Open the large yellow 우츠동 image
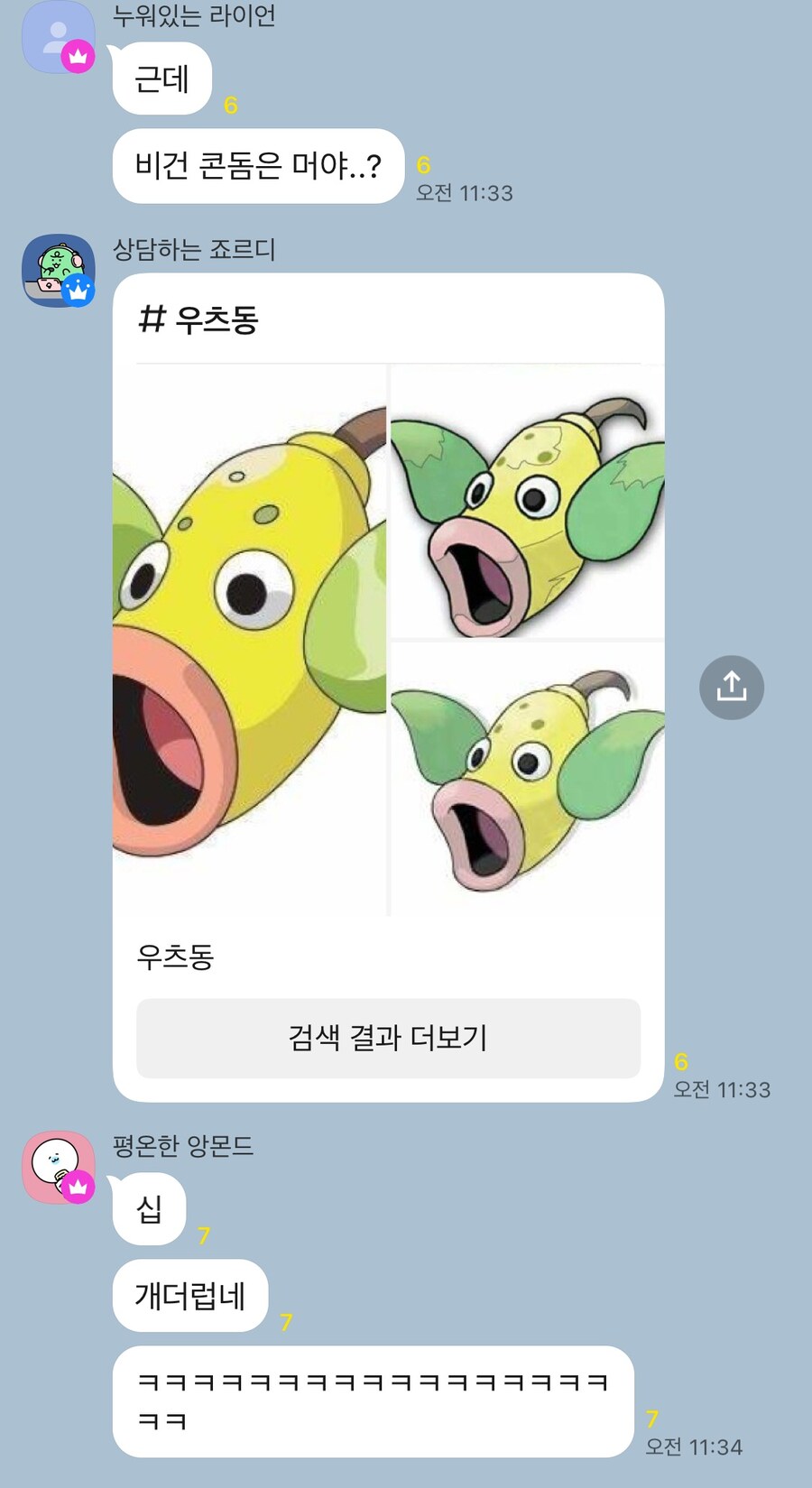 (249, 641)
